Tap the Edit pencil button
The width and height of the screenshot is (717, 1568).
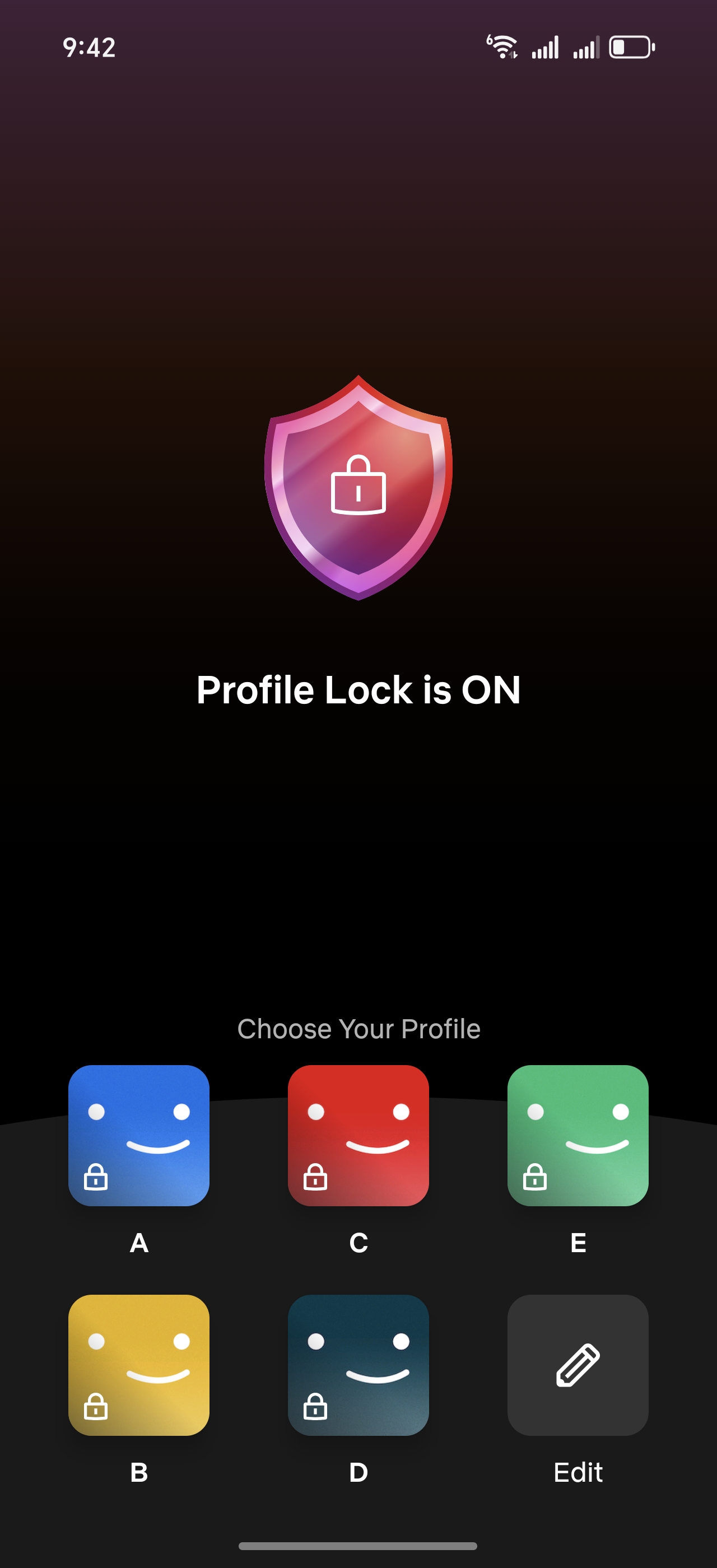pos(578,1365)
